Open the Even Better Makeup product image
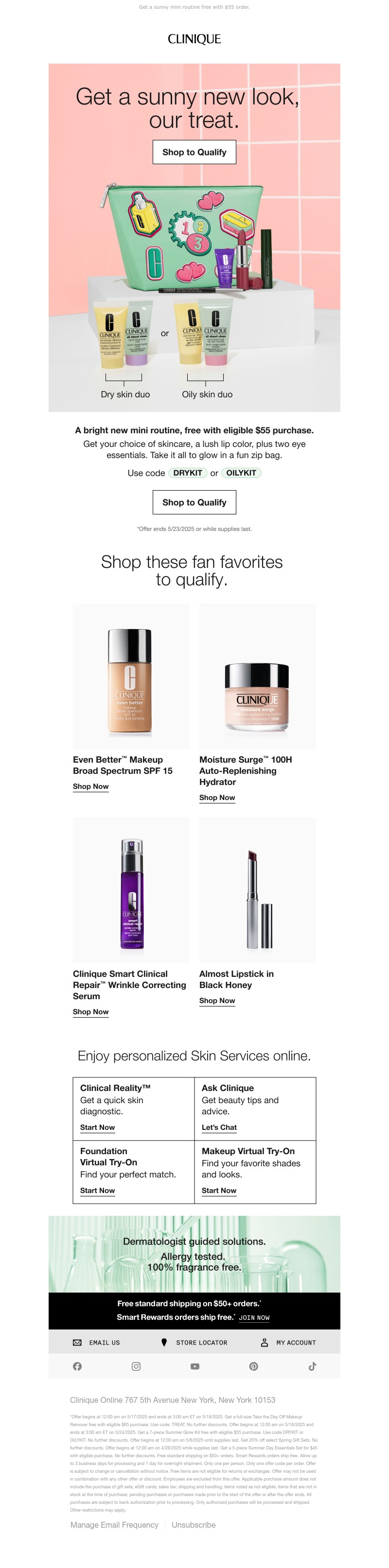This screenshot has width=389, height=1568. click(x=131, y=676)
